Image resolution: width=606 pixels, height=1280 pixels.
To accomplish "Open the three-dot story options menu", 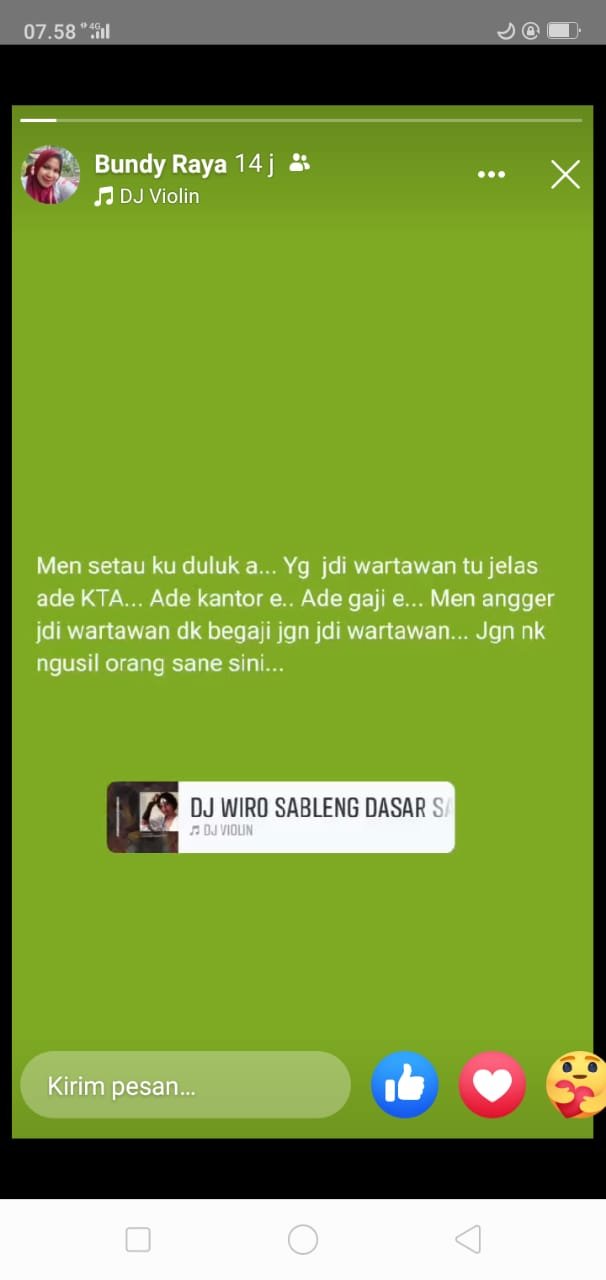I will (x=491, y=174).
